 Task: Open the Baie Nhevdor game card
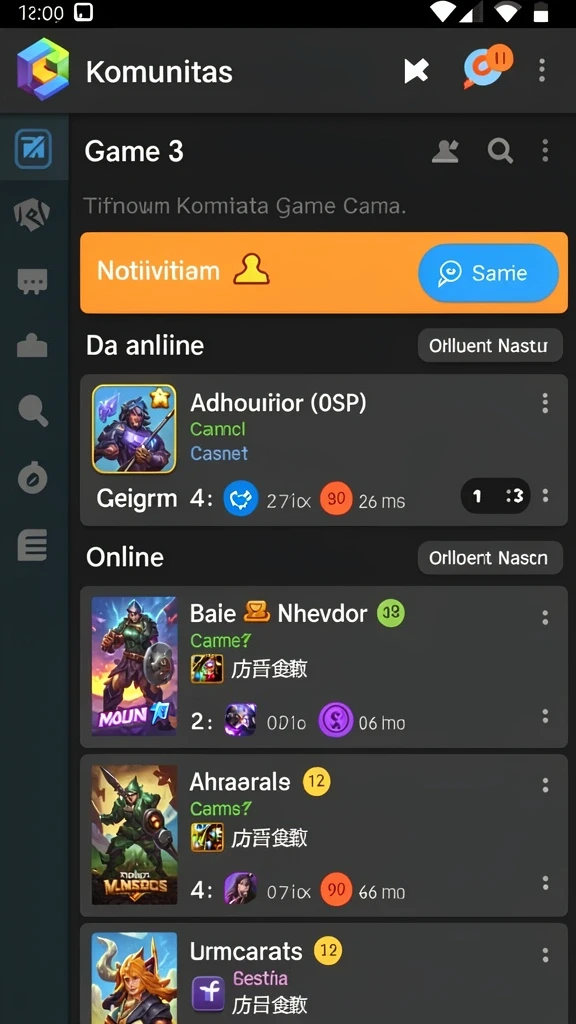click(323, 666)
